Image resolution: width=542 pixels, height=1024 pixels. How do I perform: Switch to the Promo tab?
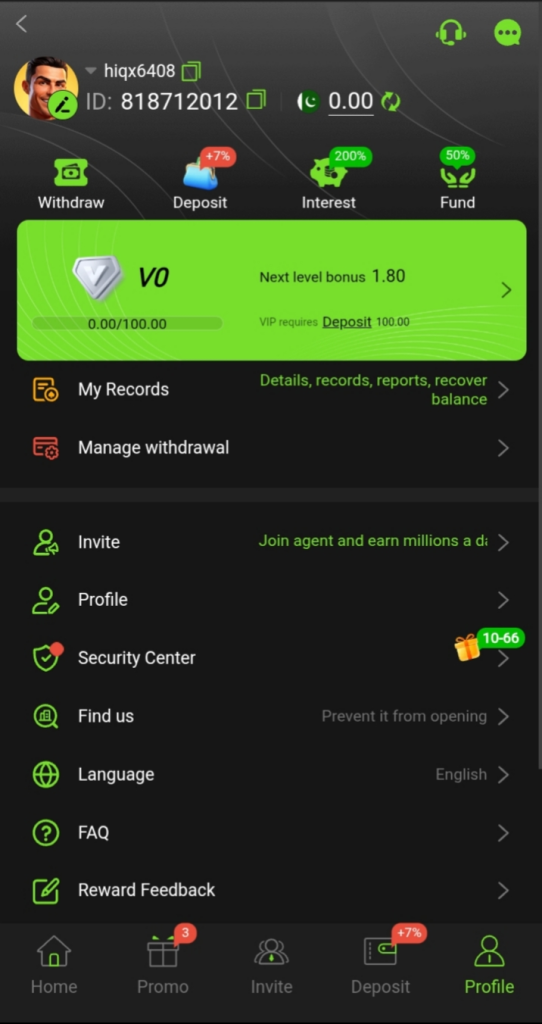(x=163, y=964)
